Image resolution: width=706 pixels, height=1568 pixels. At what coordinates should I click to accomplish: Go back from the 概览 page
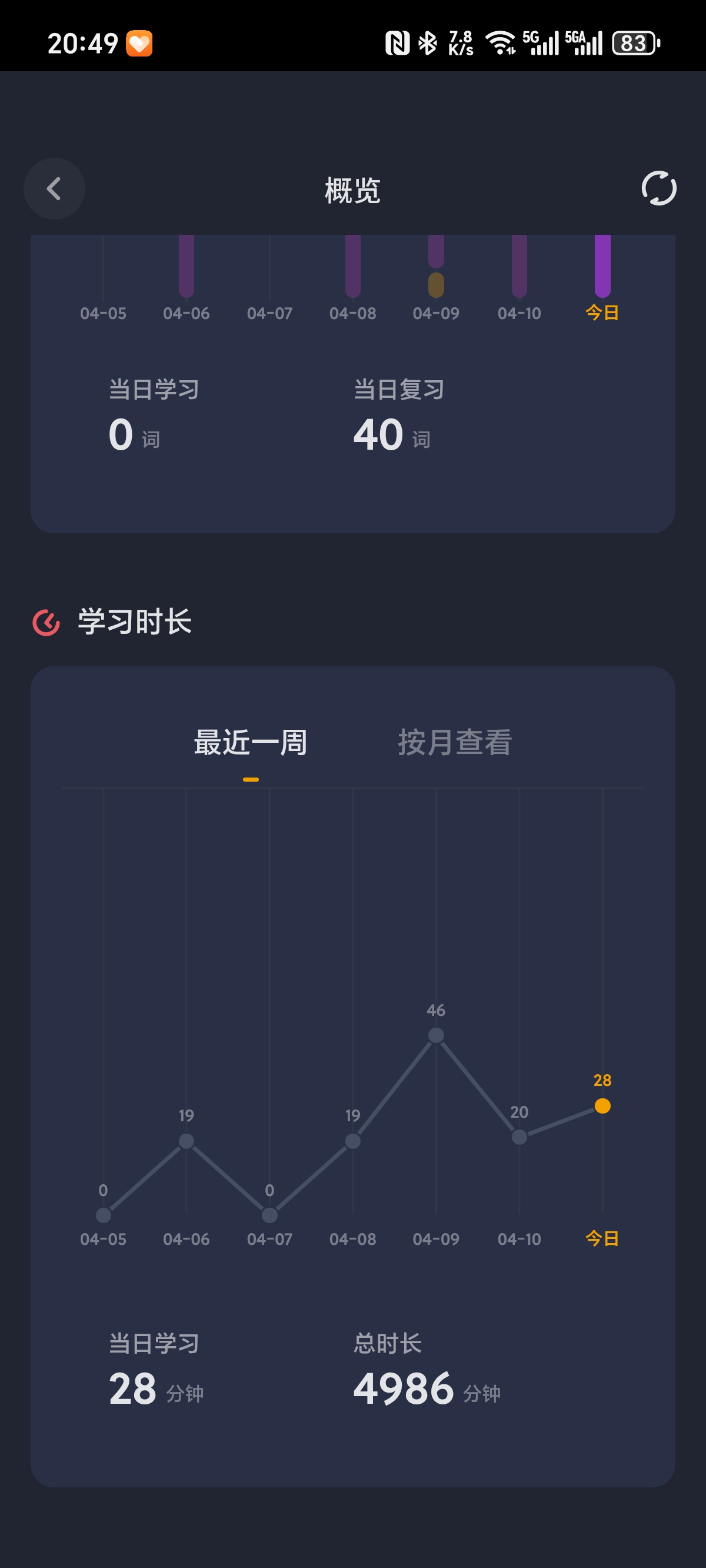(54, 189)
